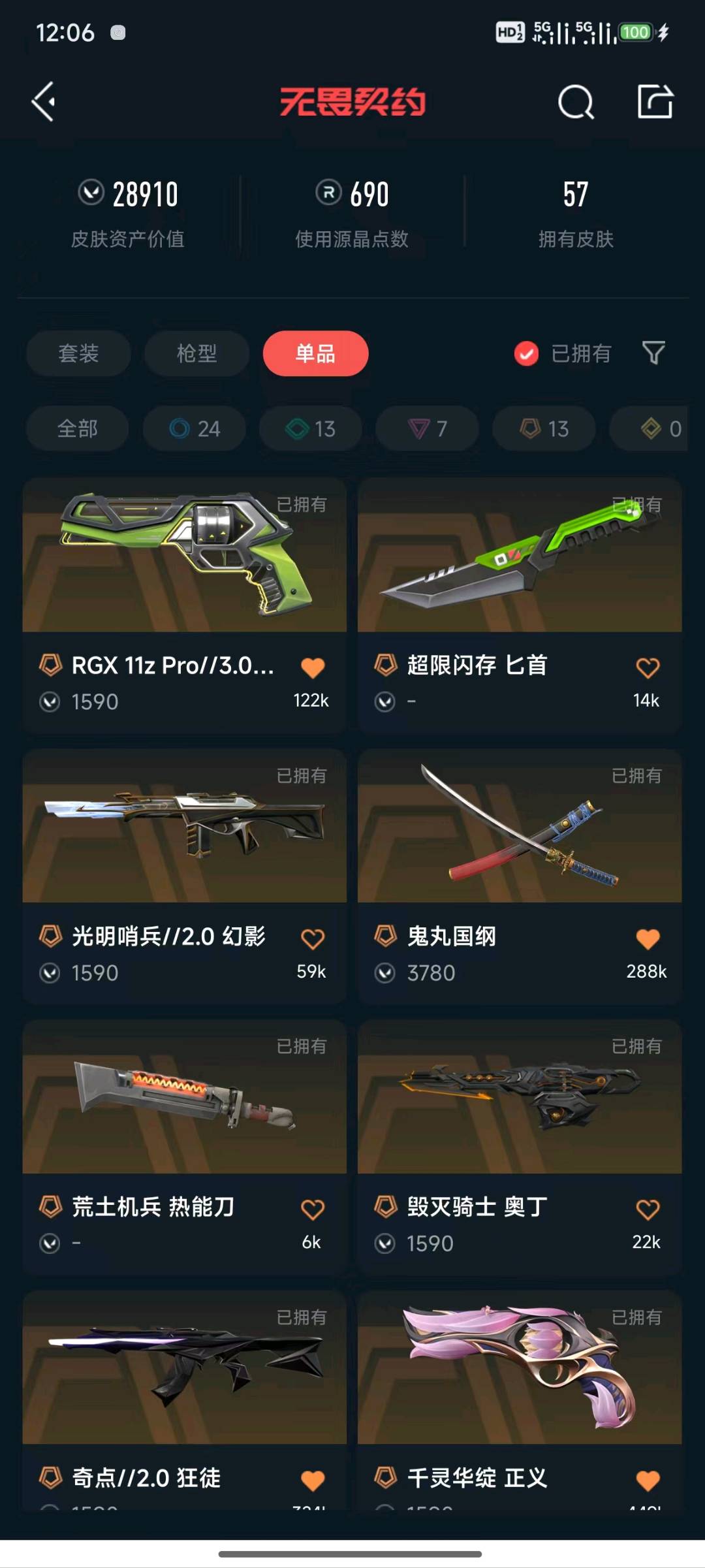The width and height of the screenshot is (705, 1568).
Task: Like the 毁灭骑士 奥丁 skin
Action: 647,1209
